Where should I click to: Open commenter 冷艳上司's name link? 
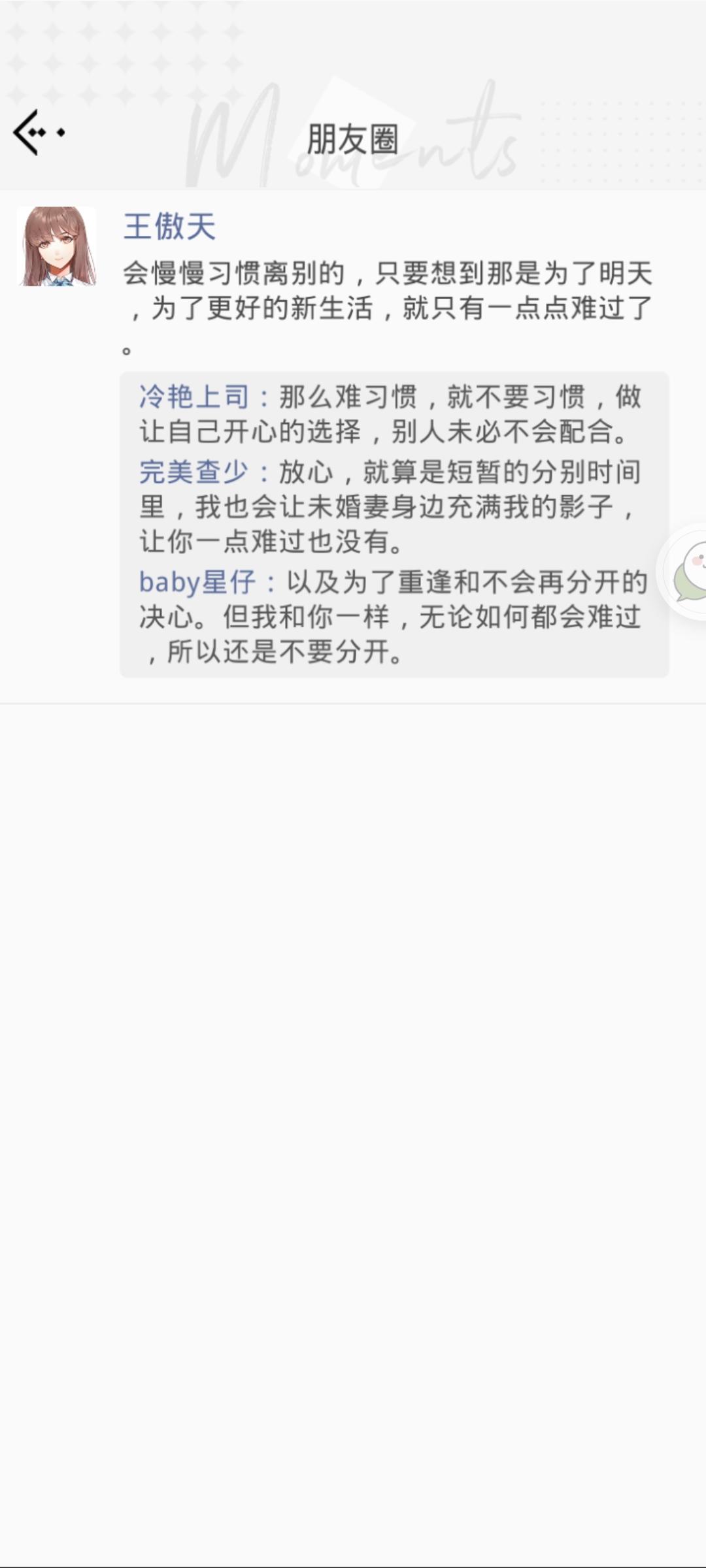[194, 397]
